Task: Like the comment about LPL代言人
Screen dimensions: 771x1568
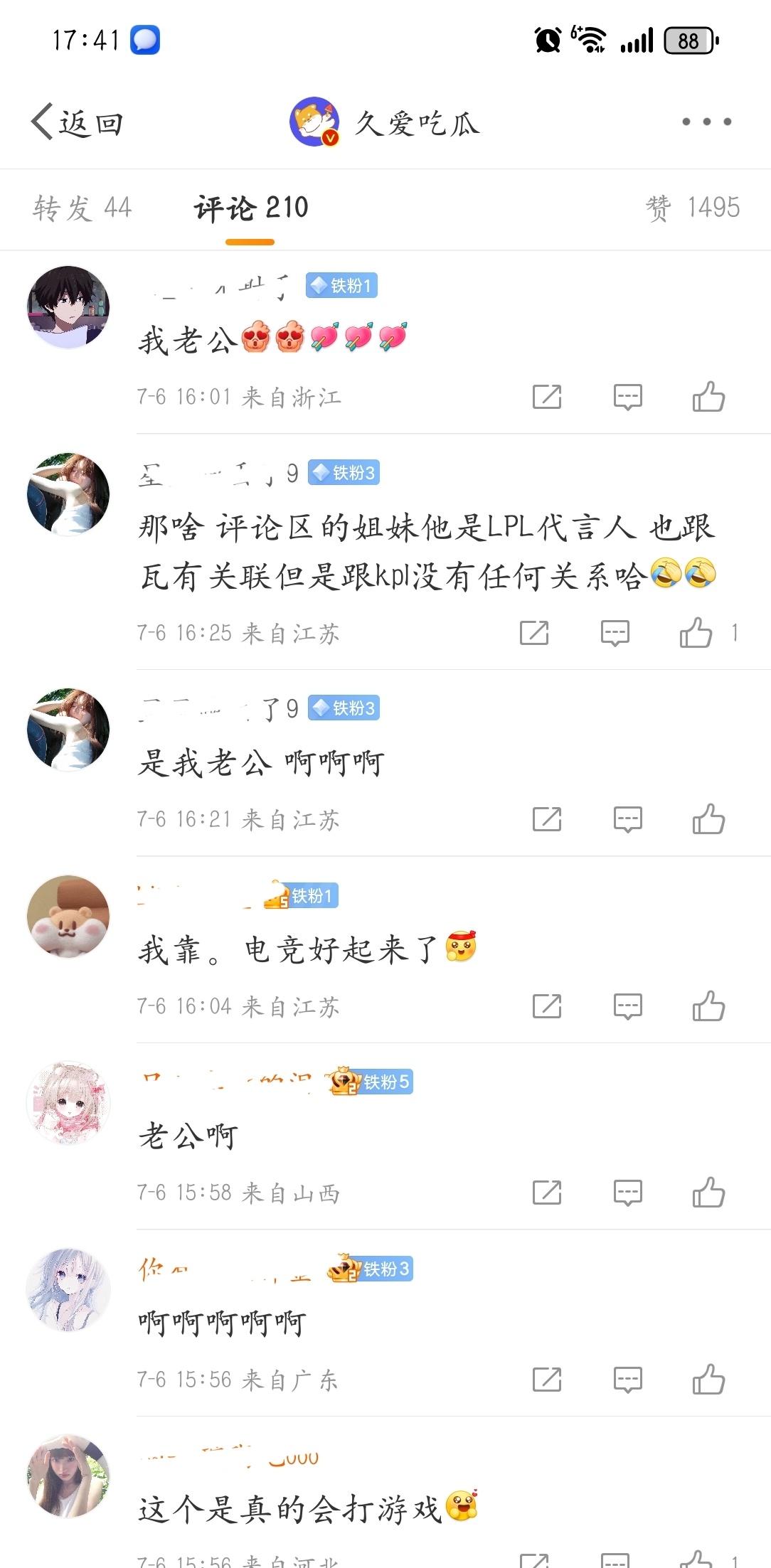Action: point(696,632)
